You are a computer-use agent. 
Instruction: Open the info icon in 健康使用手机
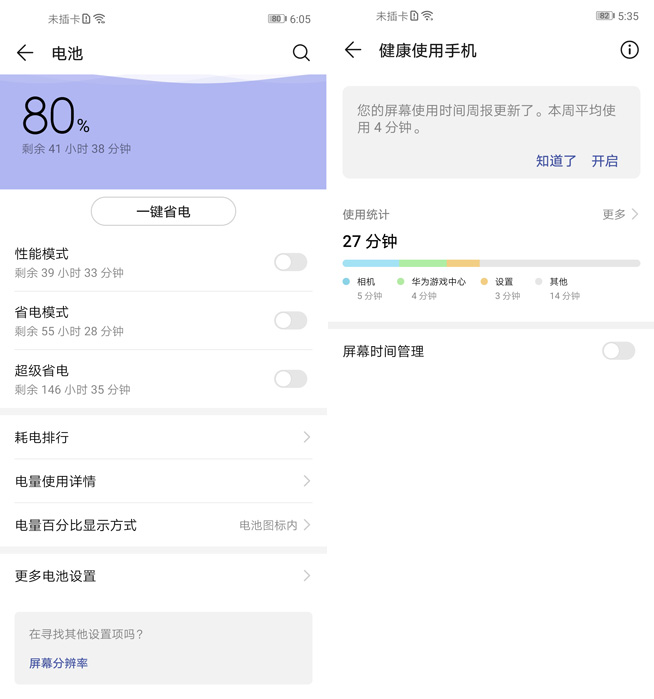(629, 50)
